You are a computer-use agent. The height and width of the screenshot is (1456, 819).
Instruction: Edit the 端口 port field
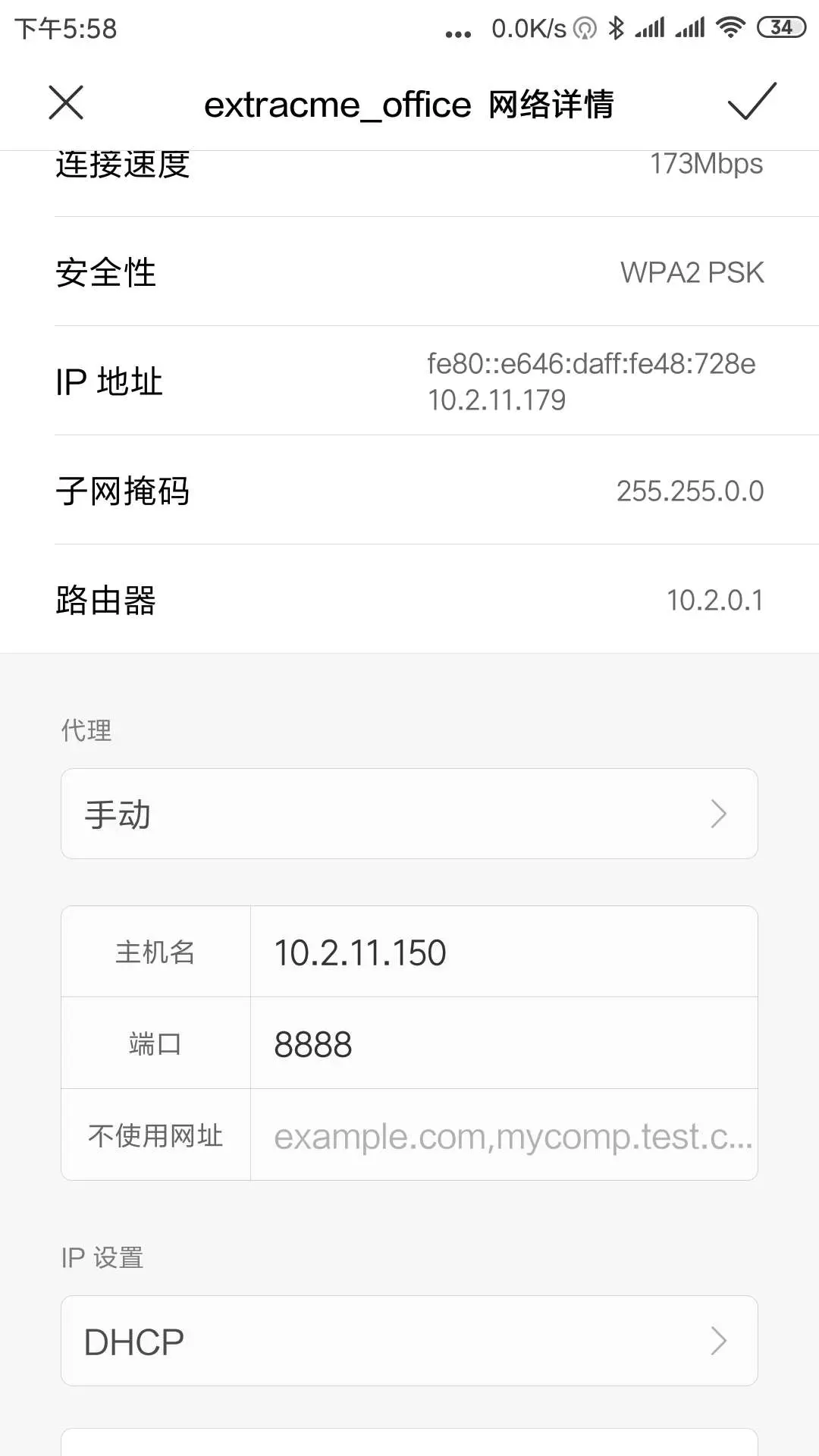(503, 1044)
